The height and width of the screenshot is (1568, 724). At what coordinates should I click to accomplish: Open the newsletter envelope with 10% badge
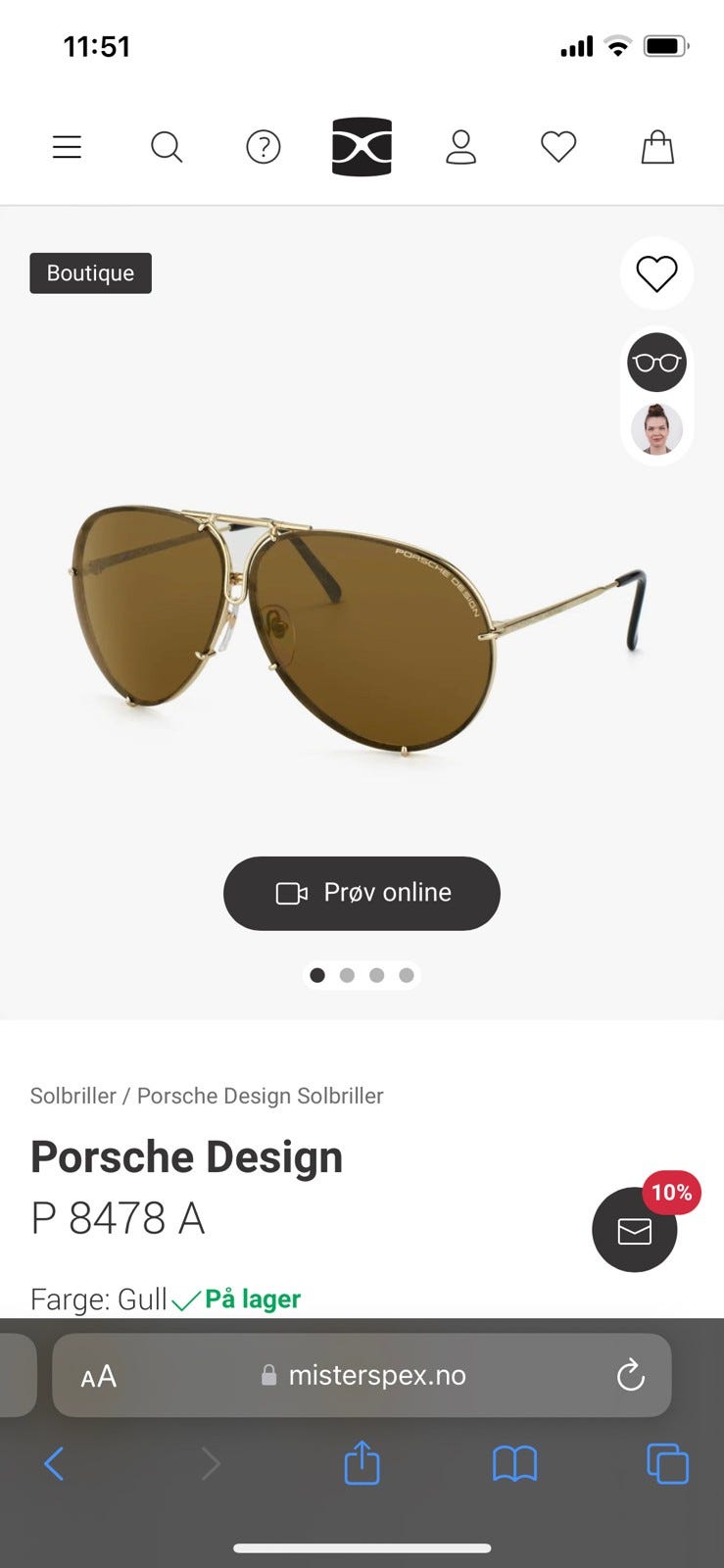[634, 1230]
